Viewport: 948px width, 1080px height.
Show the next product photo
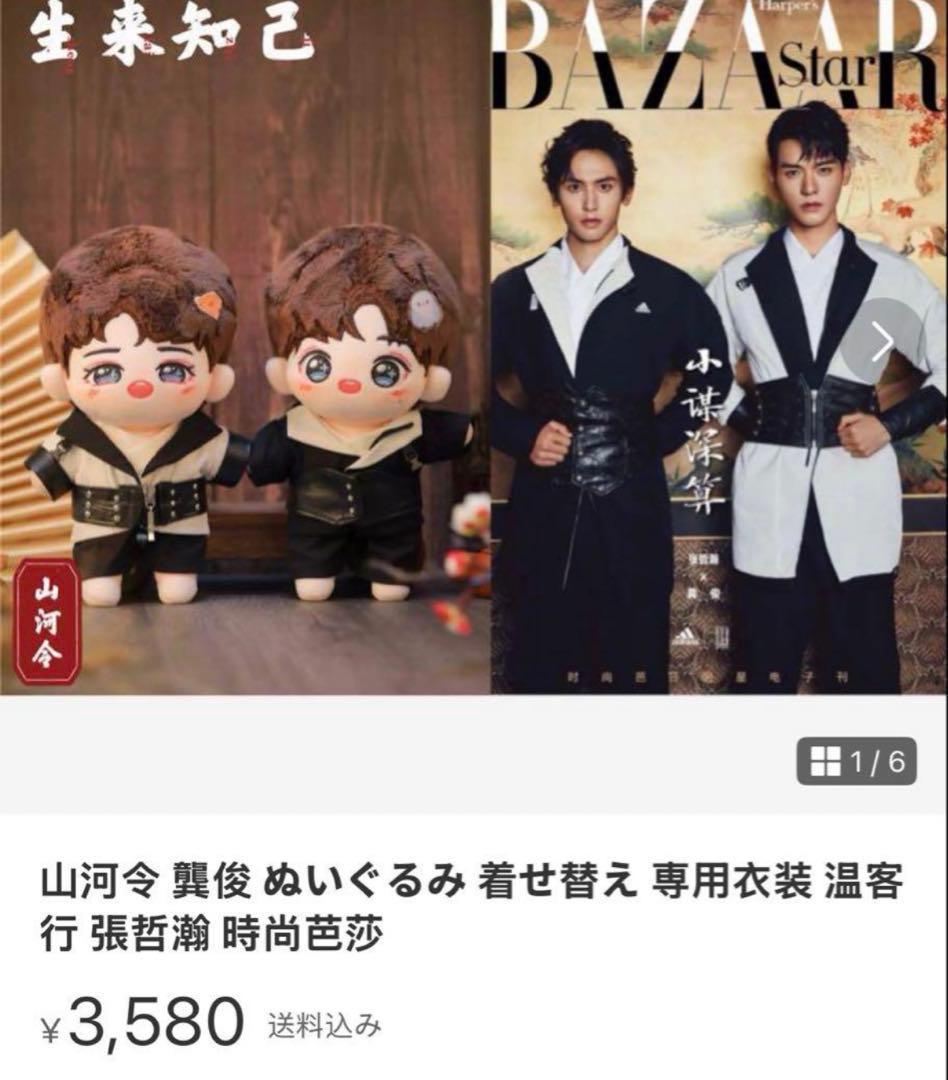point(882,342)
